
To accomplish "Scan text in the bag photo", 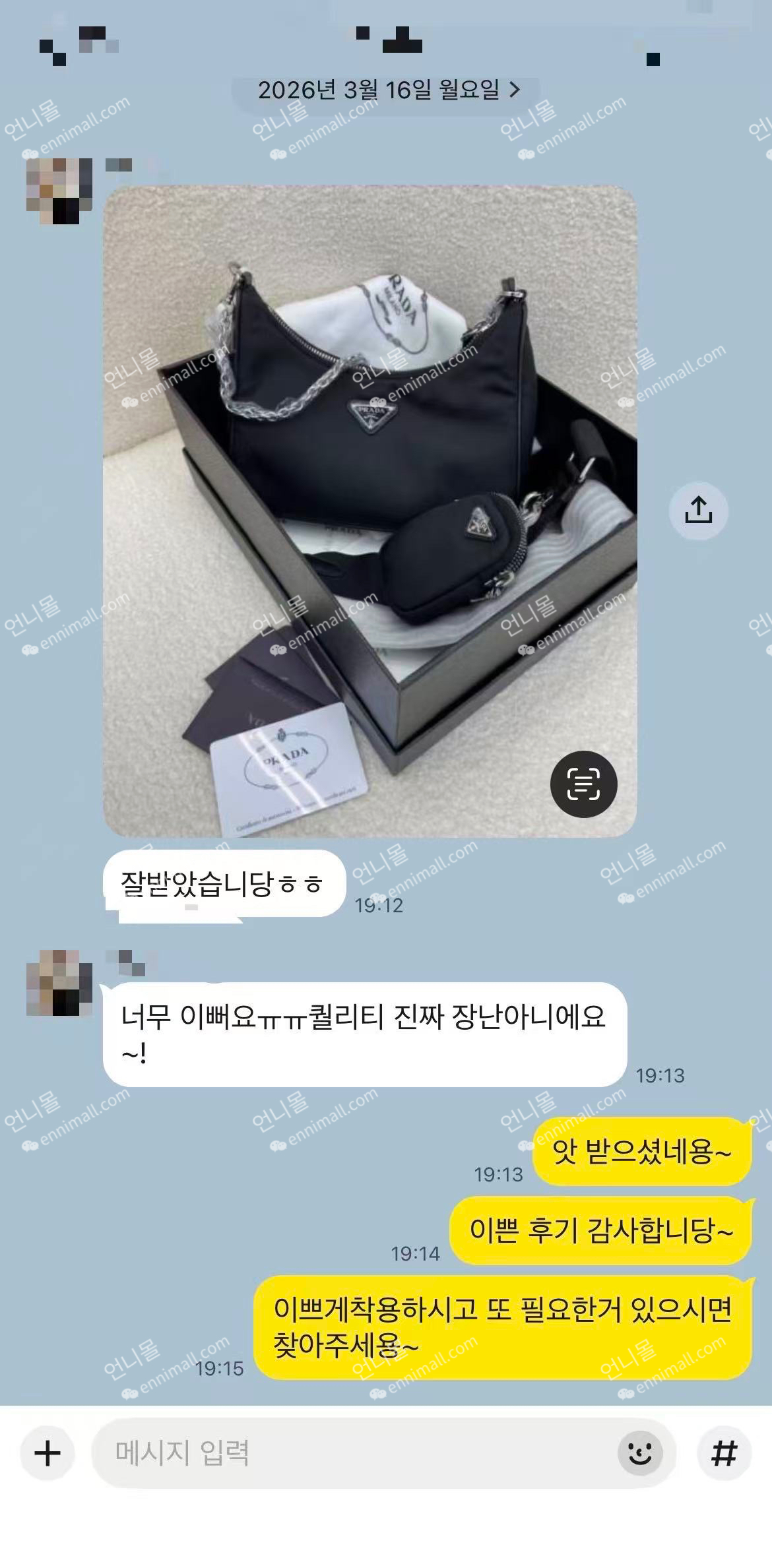I will point(583,784).
